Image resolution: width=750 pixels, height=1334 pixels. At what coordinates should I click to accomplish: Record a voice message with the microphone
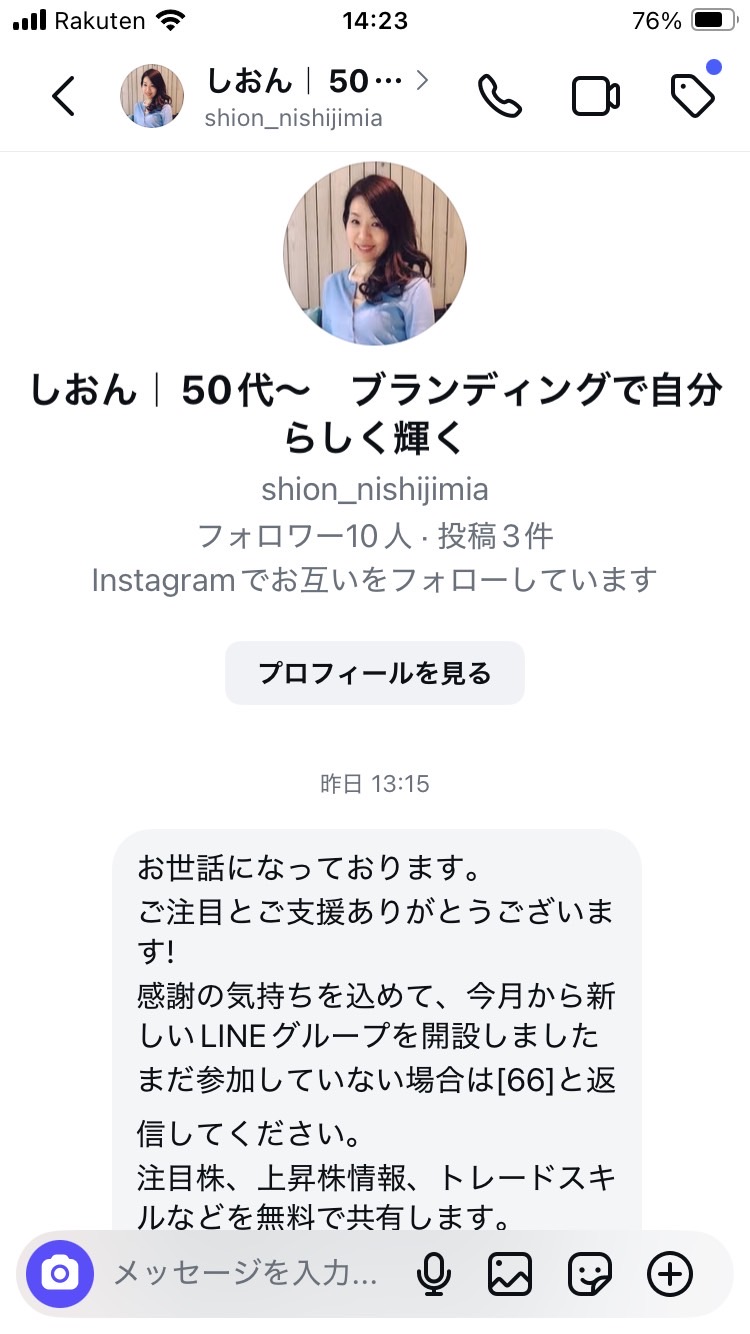click(433, 1273)
